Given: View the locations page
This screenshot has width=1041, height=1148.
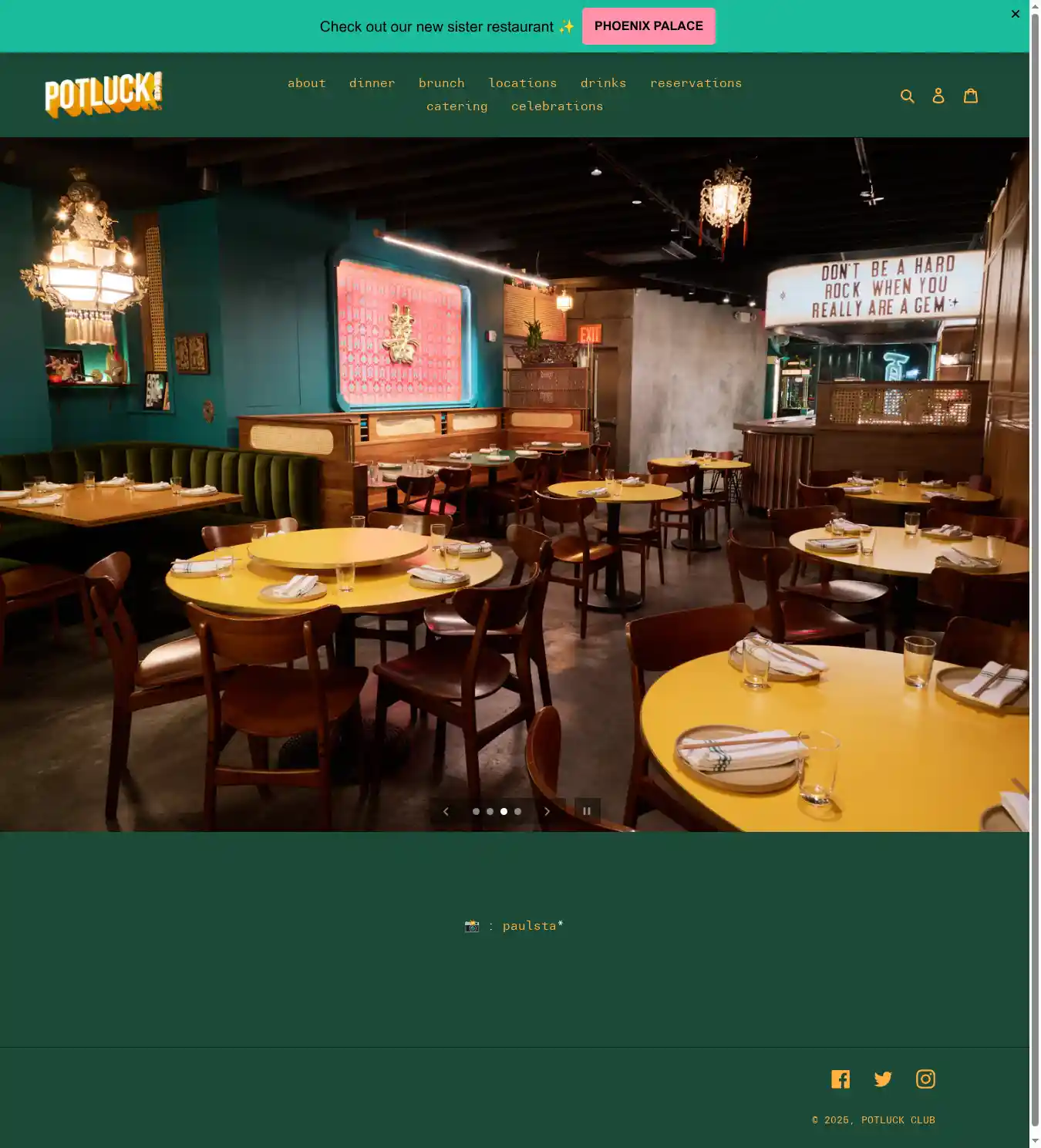Looking at the screenshot, I should coord(522,83).
